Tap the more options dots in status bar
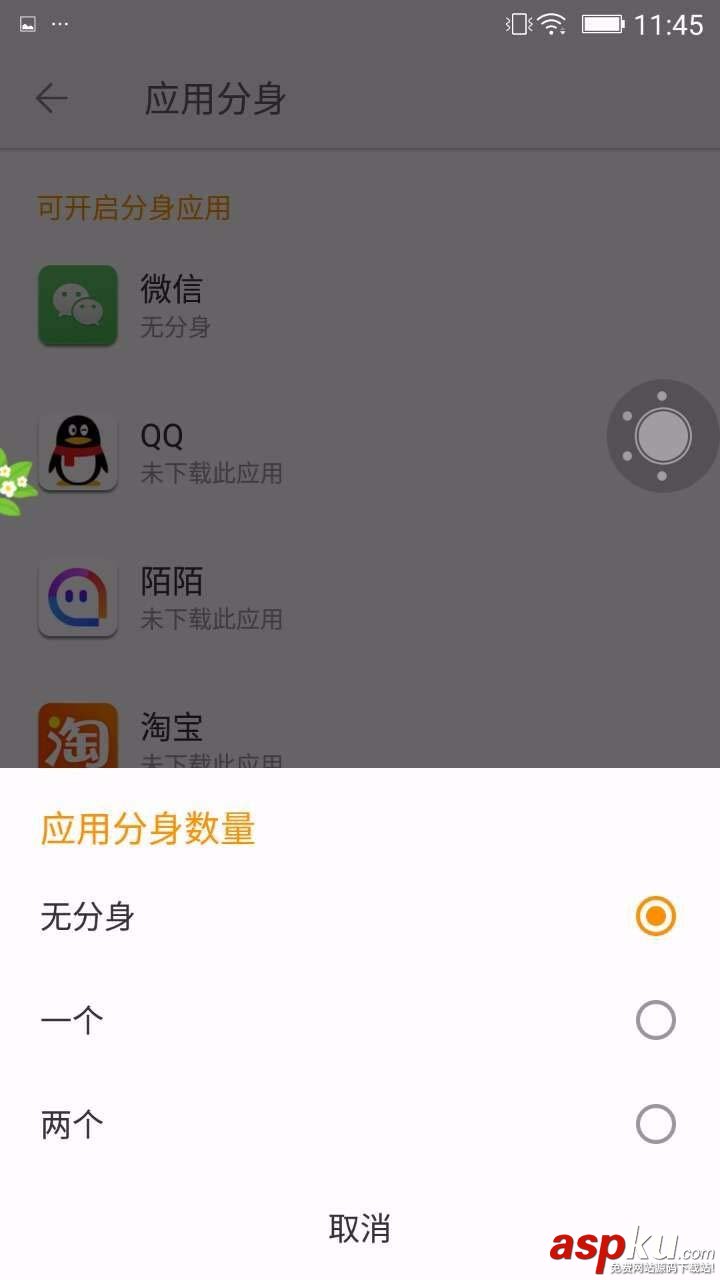 point(60,24)
